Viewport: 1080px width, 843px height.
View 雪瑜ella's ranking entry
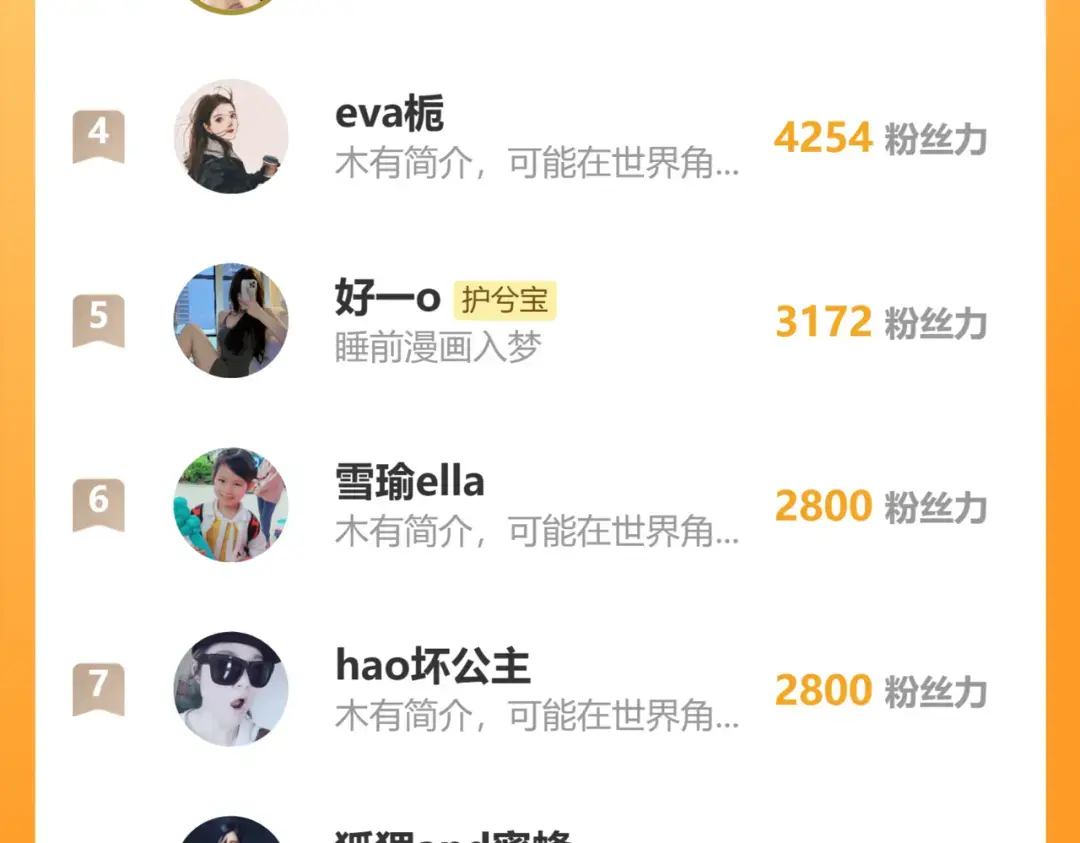point(537,505)
